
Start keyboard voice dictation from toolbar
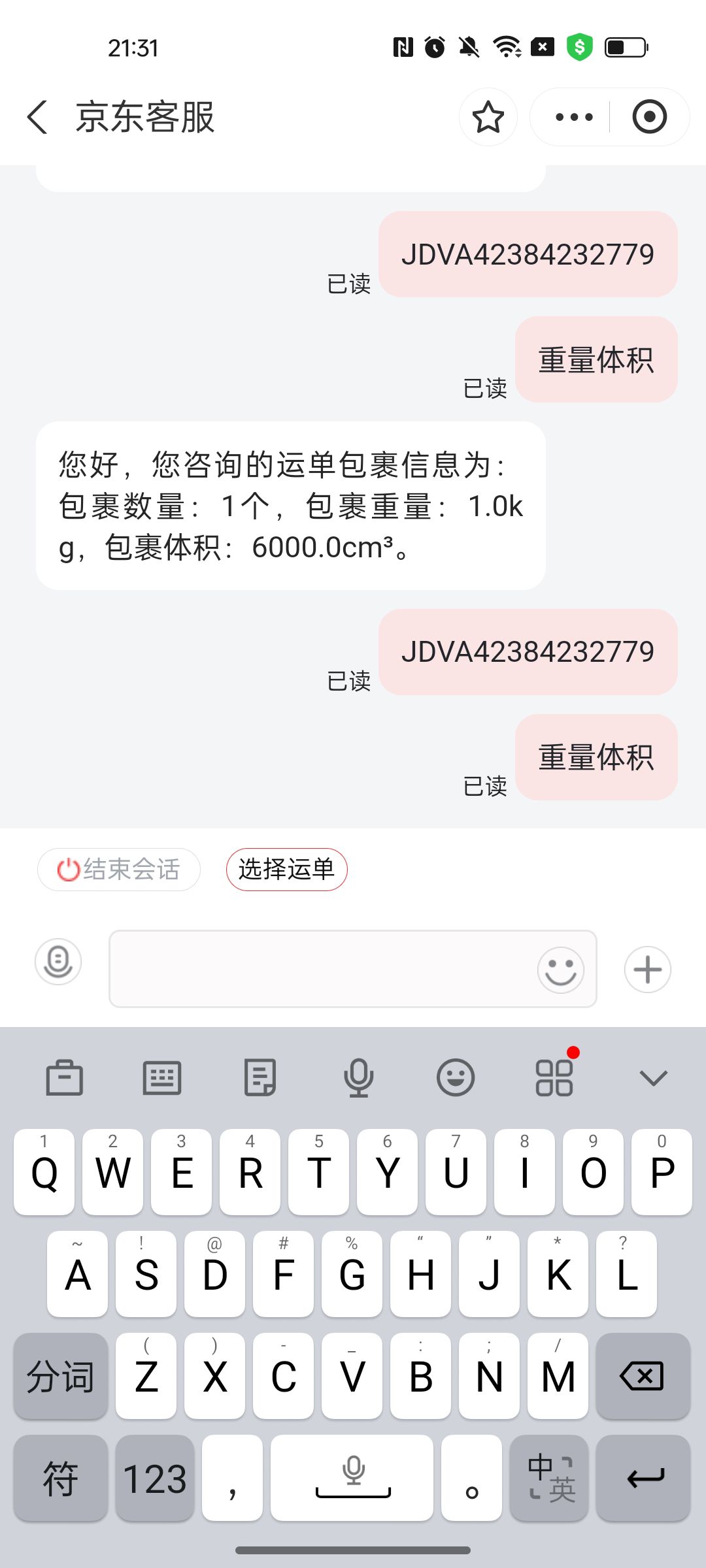pos(358,1077)
